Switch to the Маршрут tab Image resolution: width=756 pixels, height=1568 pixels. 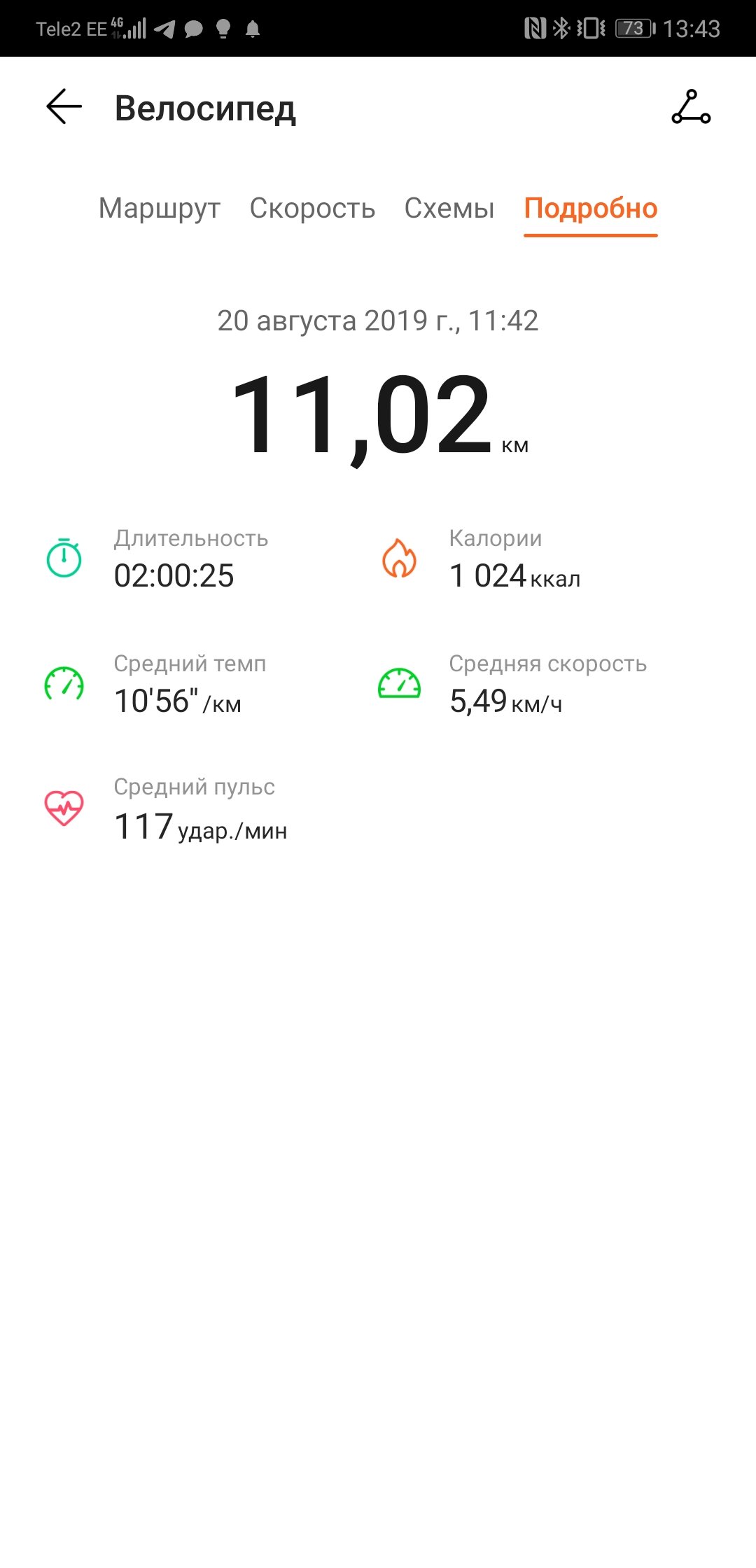tap(160, 209)
